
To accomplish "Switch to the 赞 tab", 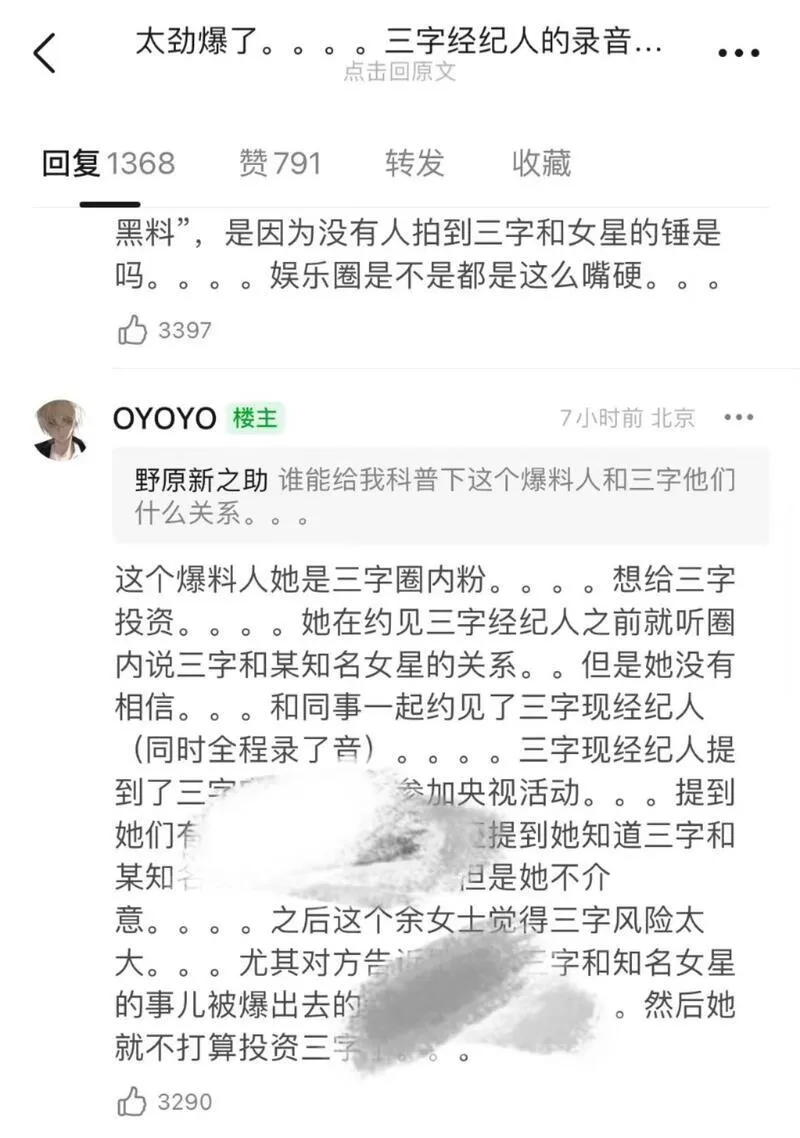I will coord(279,163).
